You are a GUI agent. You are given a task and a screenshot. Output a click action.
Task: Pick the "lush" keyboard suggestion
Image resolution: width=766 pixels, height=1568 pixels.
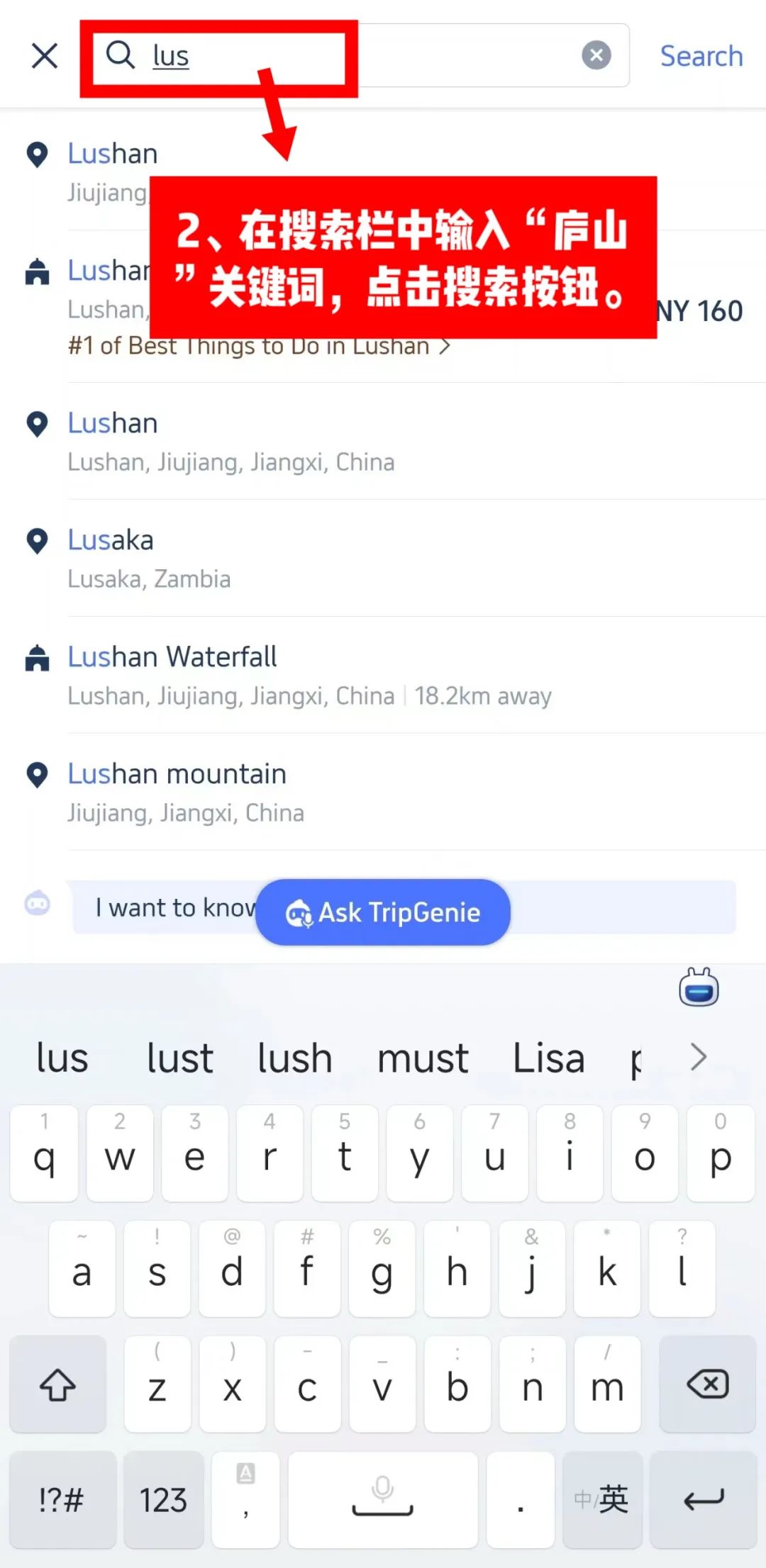294,1058
